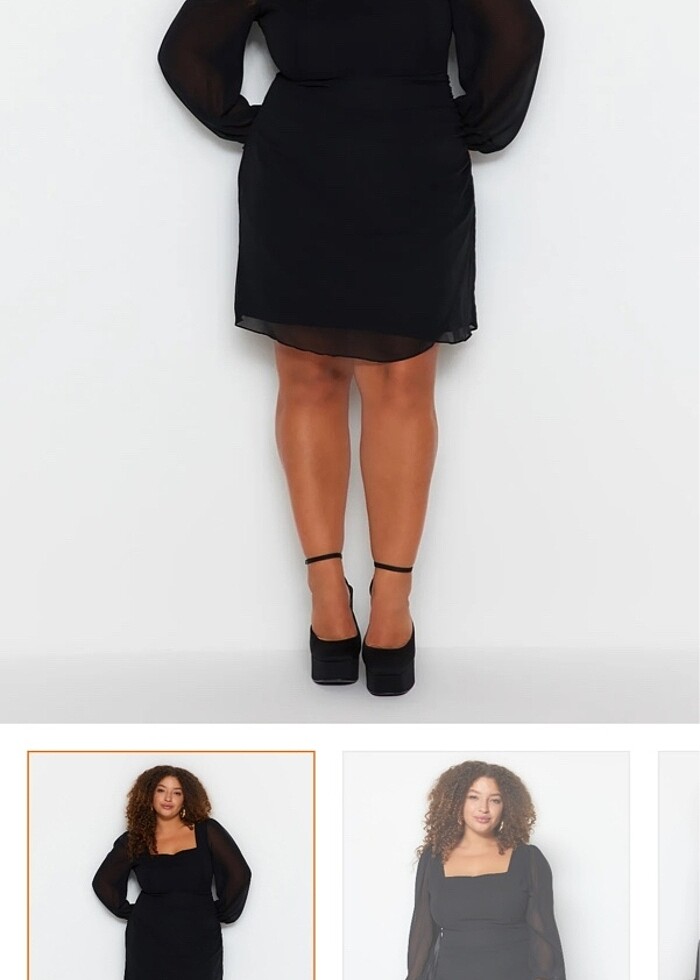View the second thumbnail with grey square-neck dress
This screenshot has width=700, height=980.
pos(486,865)
